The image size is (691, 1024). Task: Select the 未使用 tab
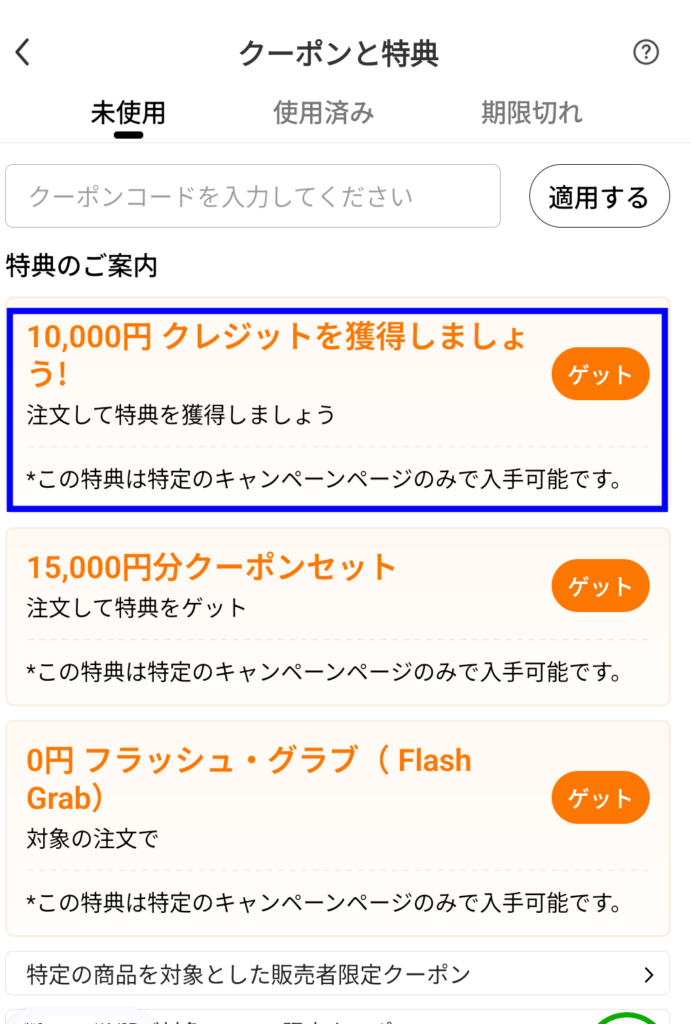[x=128, y=113]
